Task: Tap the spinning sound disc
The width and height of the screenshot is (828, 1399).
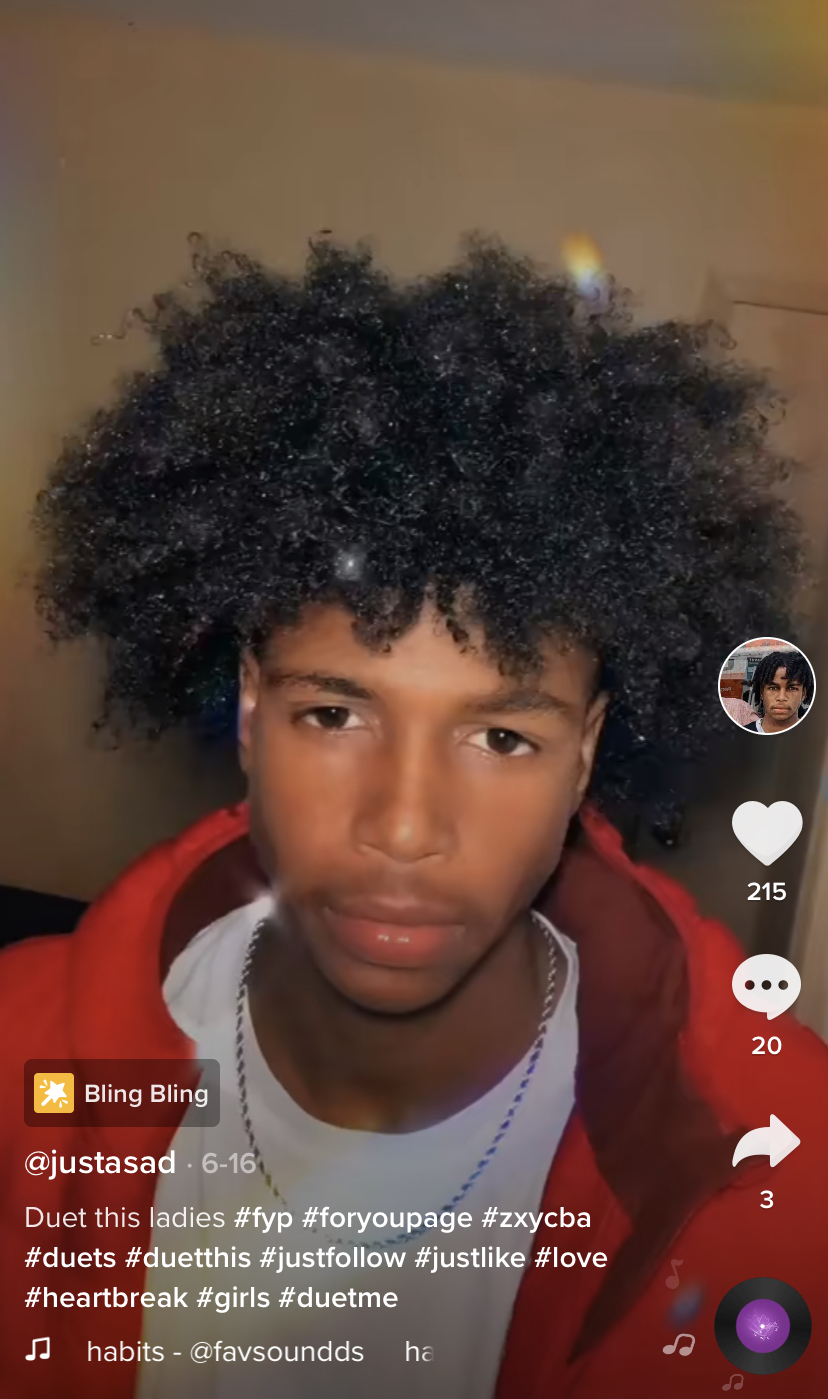Action: click(x=763, y=1327)
